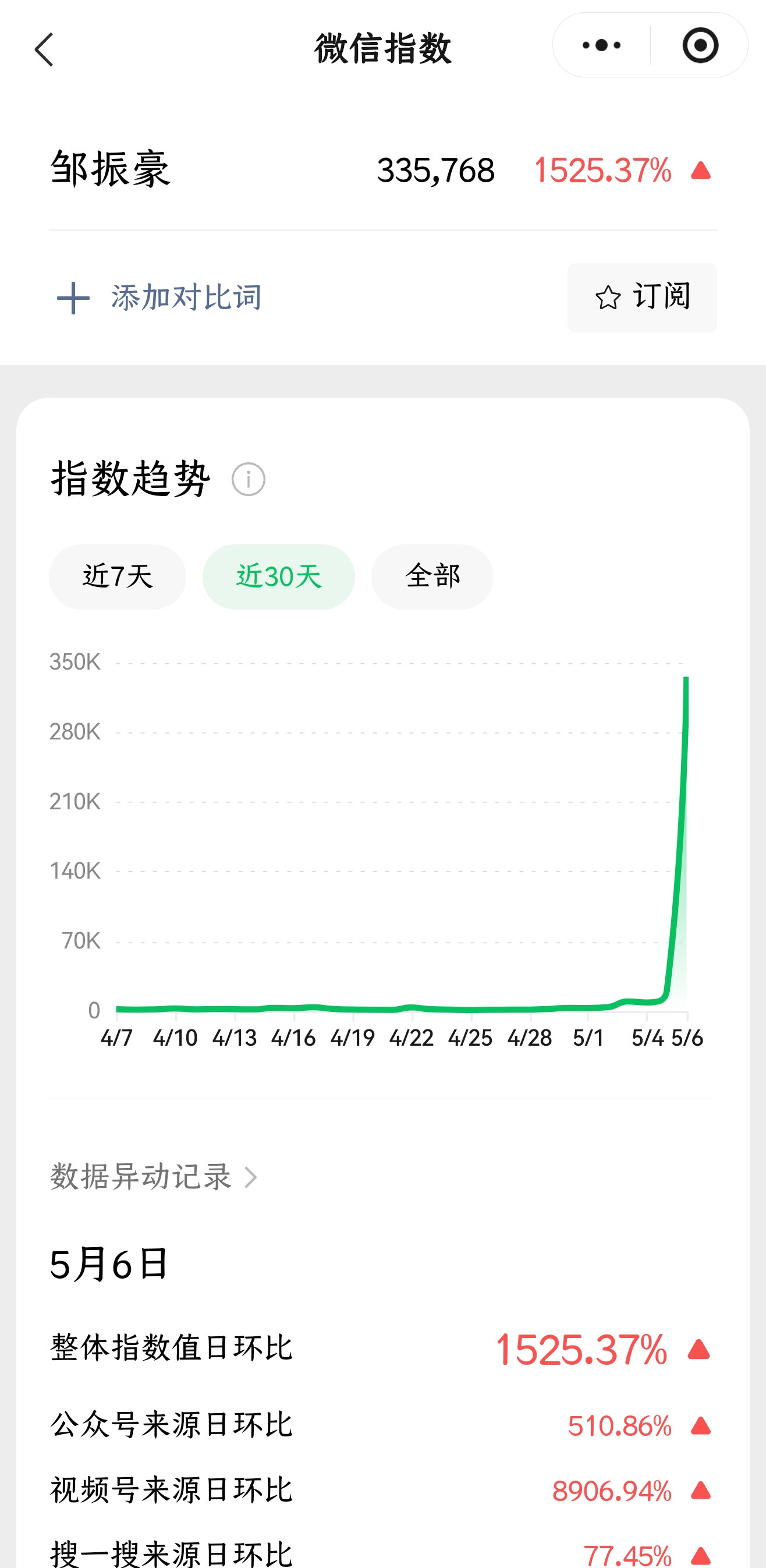Go back using the top-left arrow

pyautogui.click(x=44, y=49)
